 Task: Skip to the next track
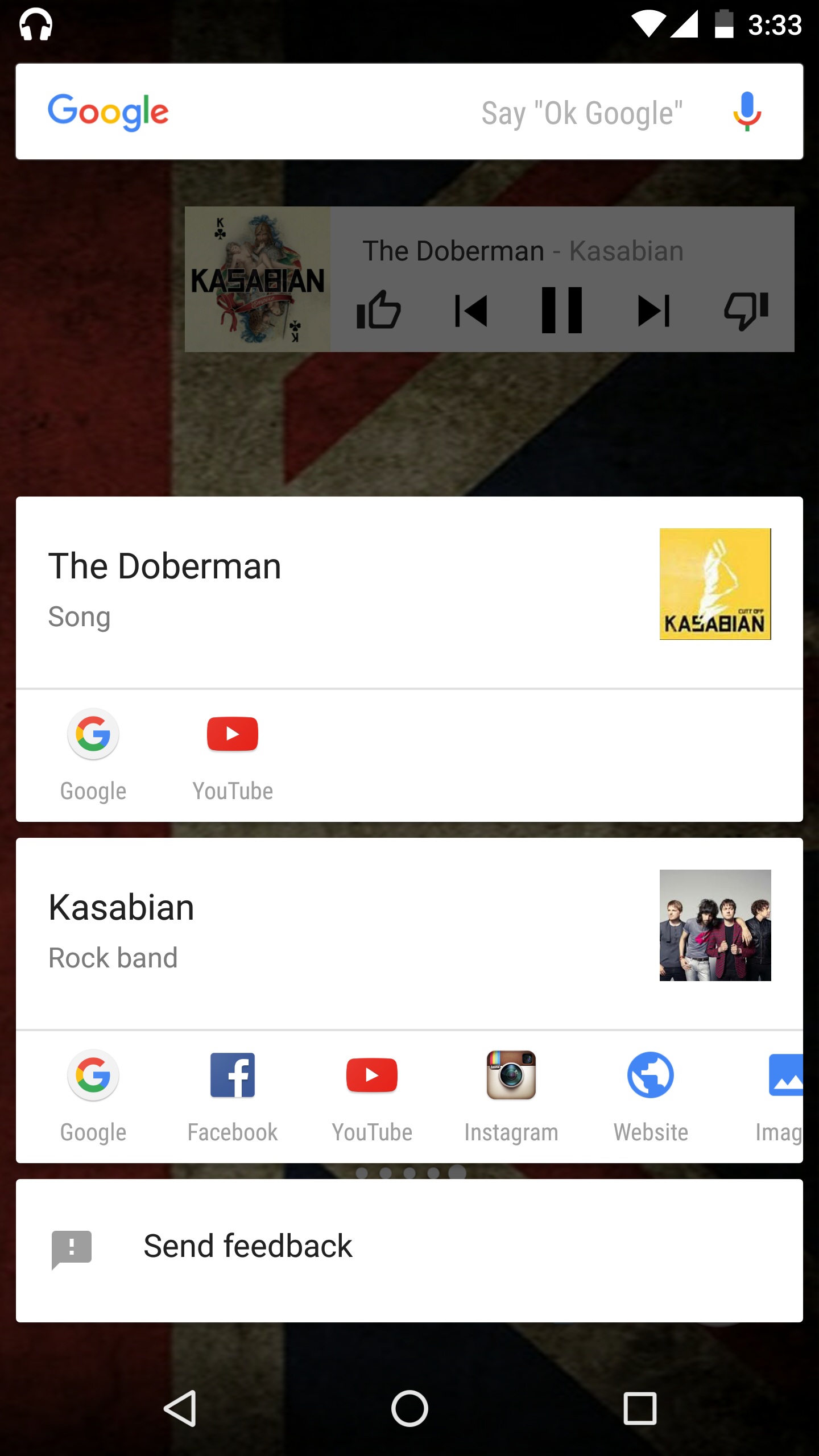pos(654,311)
